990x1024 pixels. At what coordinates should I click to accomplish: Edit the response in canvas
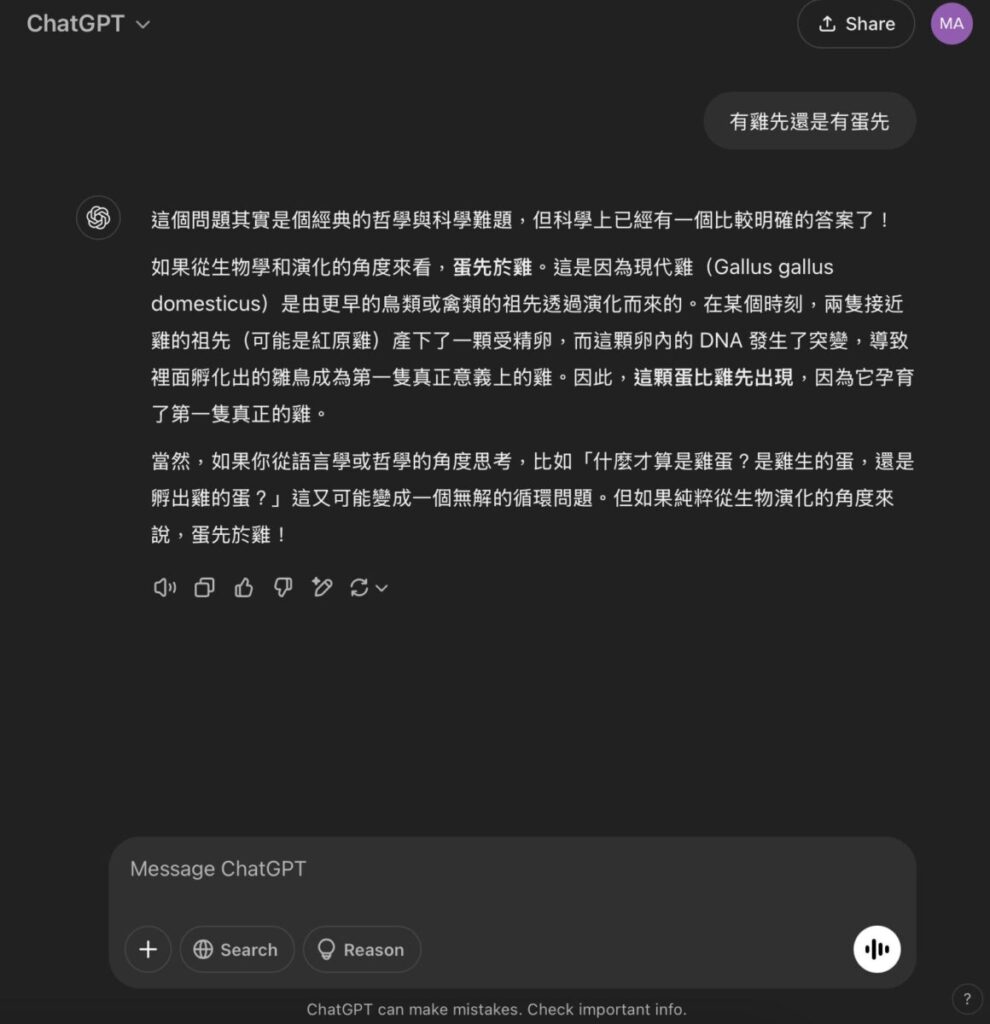(322, 588)
